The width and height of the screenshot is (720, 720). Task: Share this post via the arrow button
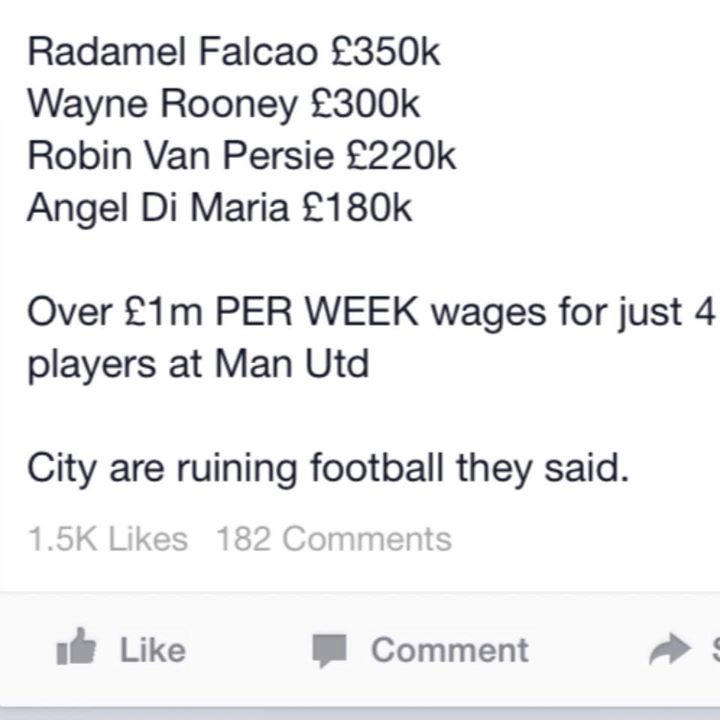682,650
